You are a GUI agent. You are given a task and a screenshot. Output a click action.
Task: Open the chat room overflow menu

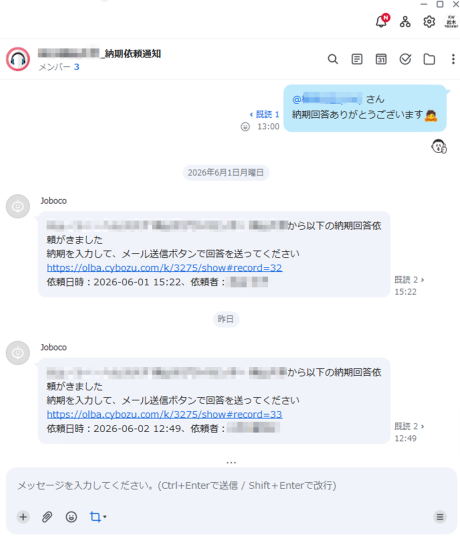click(453, 59)
